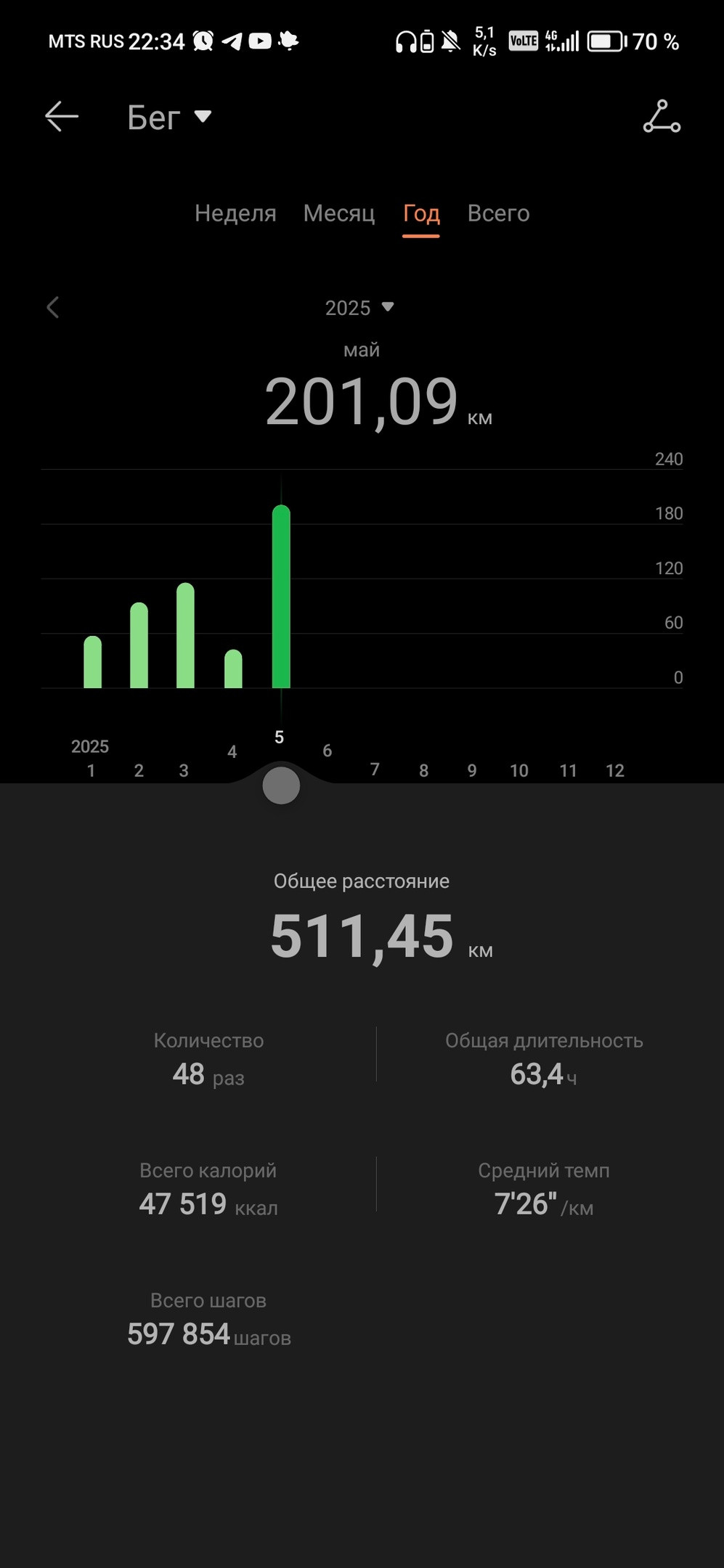
Task: Go back using the arrow
Action: [62, 116]
